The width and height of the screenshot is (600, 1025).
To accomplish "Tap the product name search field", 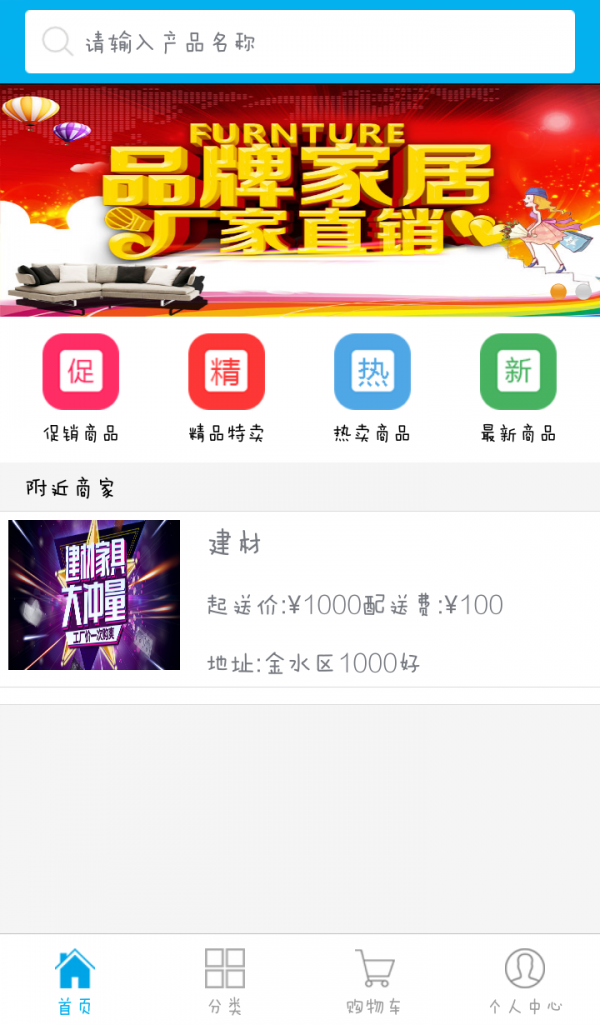I will 300,42.
